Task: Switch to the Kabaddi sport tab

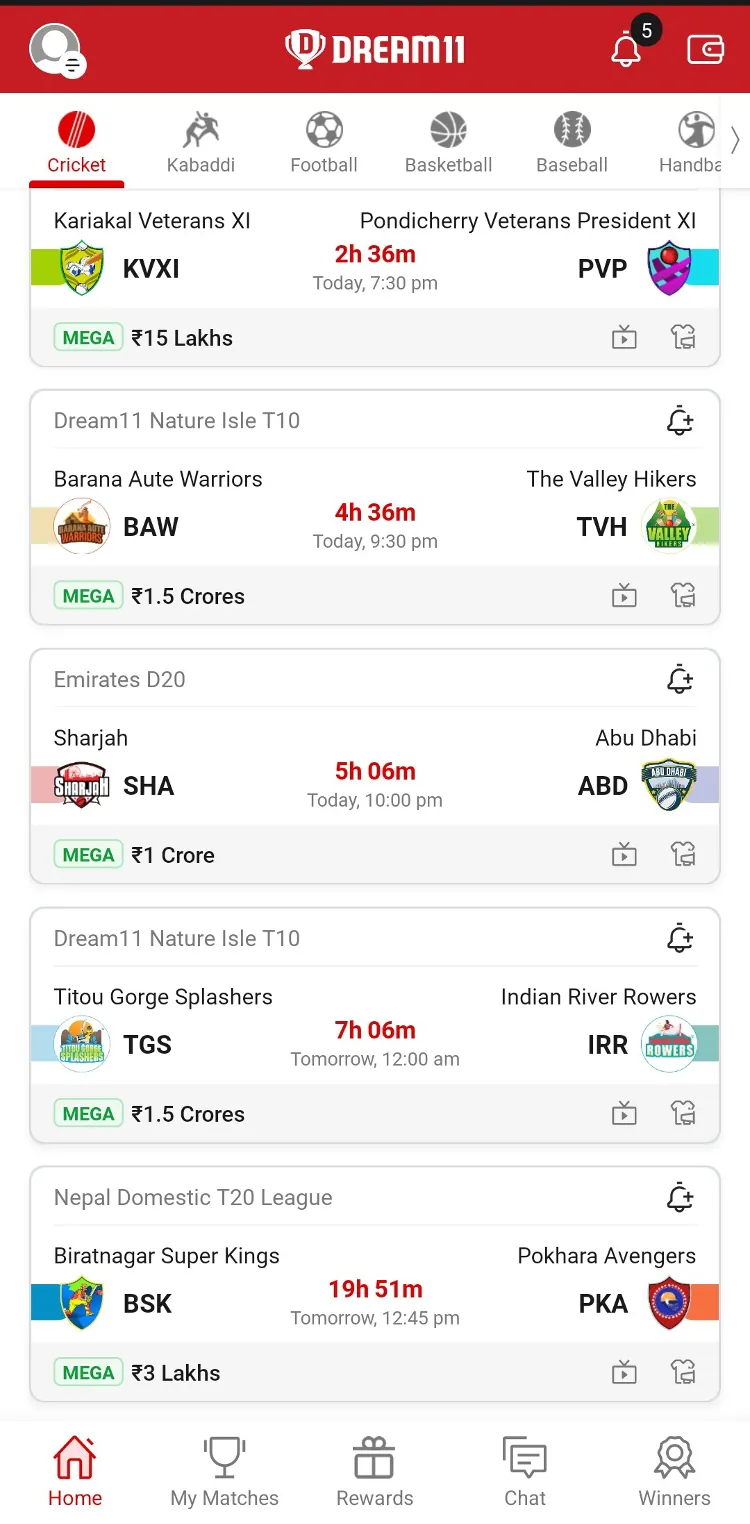Action: [201, 143]
